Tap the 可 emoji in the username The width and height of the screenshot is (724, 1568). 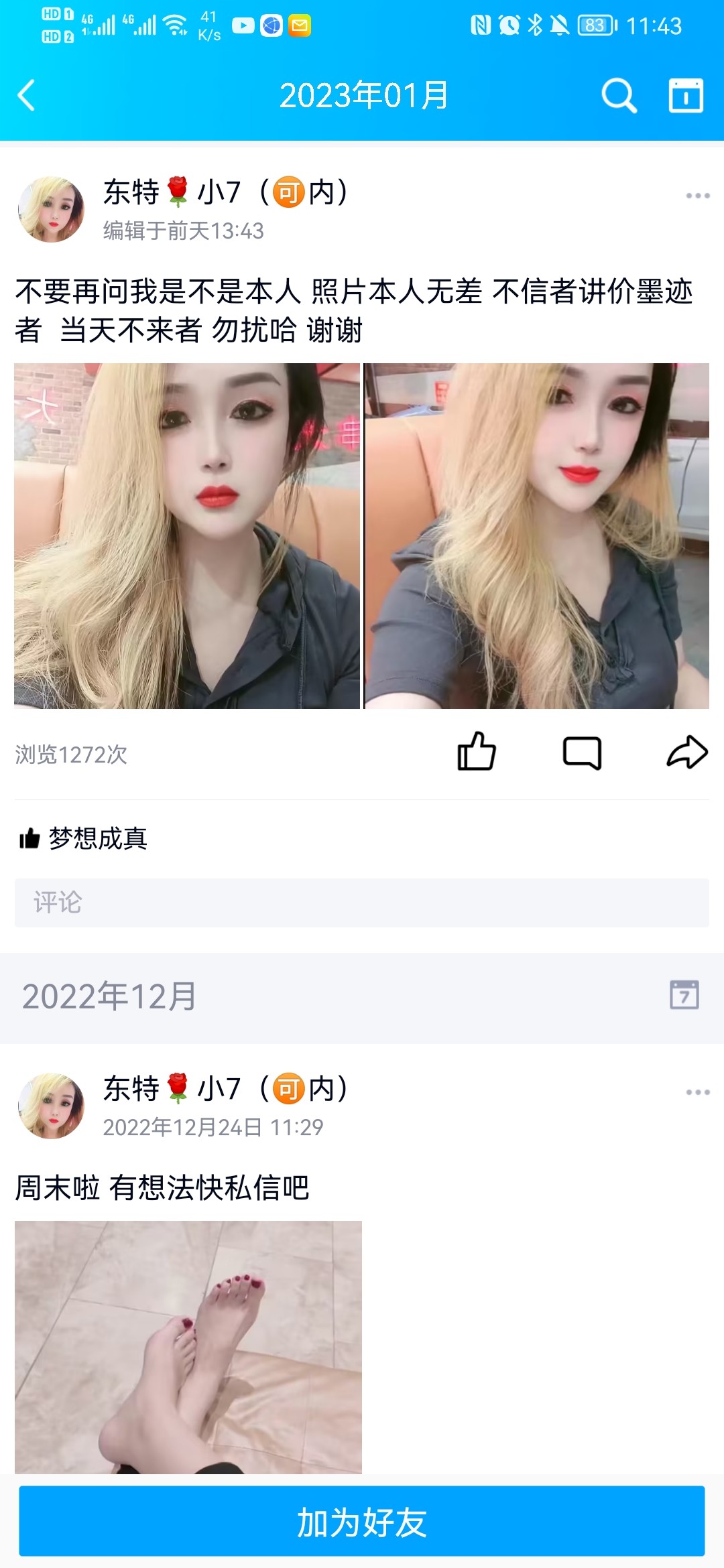[x=293, y=192]
